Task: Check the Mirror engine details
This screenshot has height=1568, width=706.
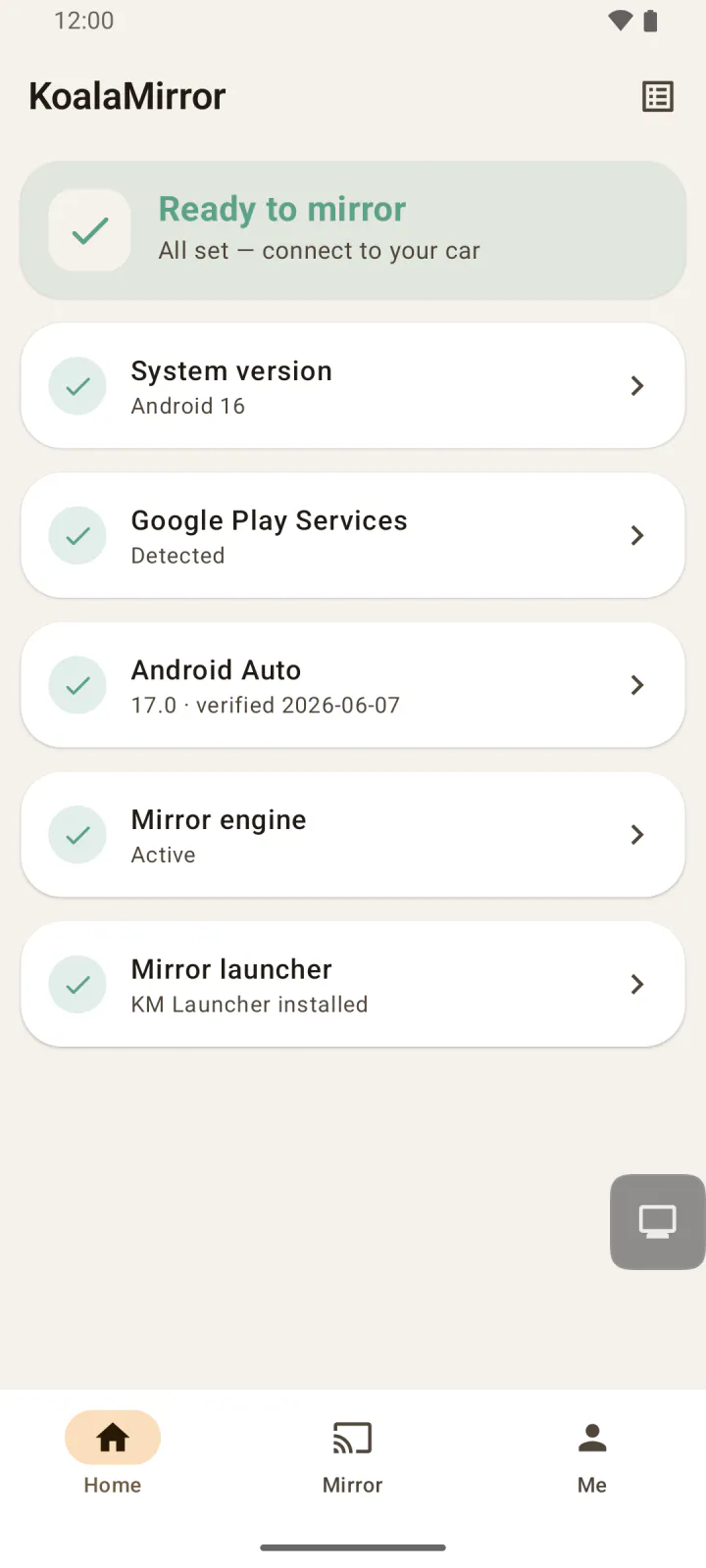Action: pos(353,835)
